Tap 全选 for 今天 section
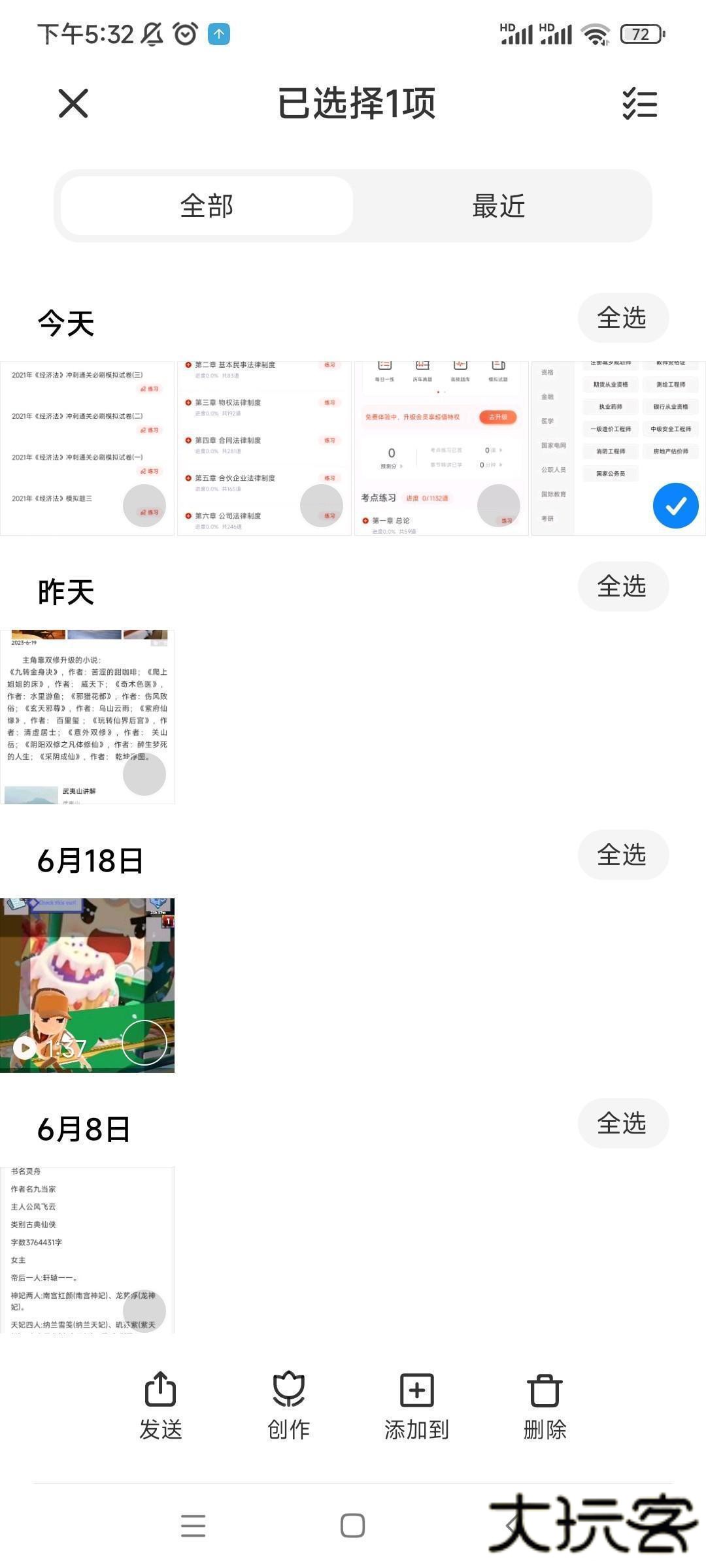 (622, 318)
